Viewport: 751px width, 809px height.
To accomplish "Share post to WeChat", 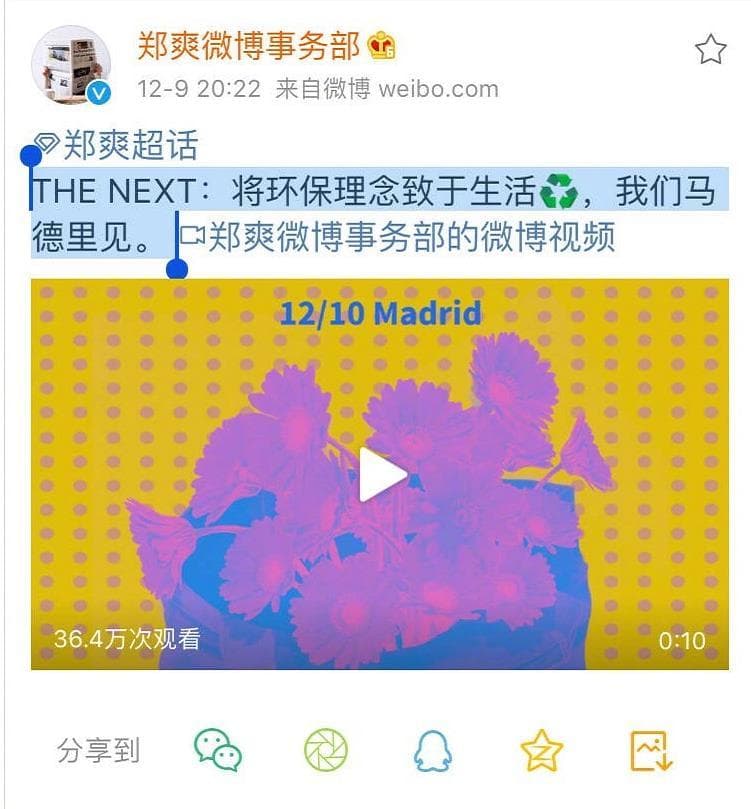I will [218, 750].
